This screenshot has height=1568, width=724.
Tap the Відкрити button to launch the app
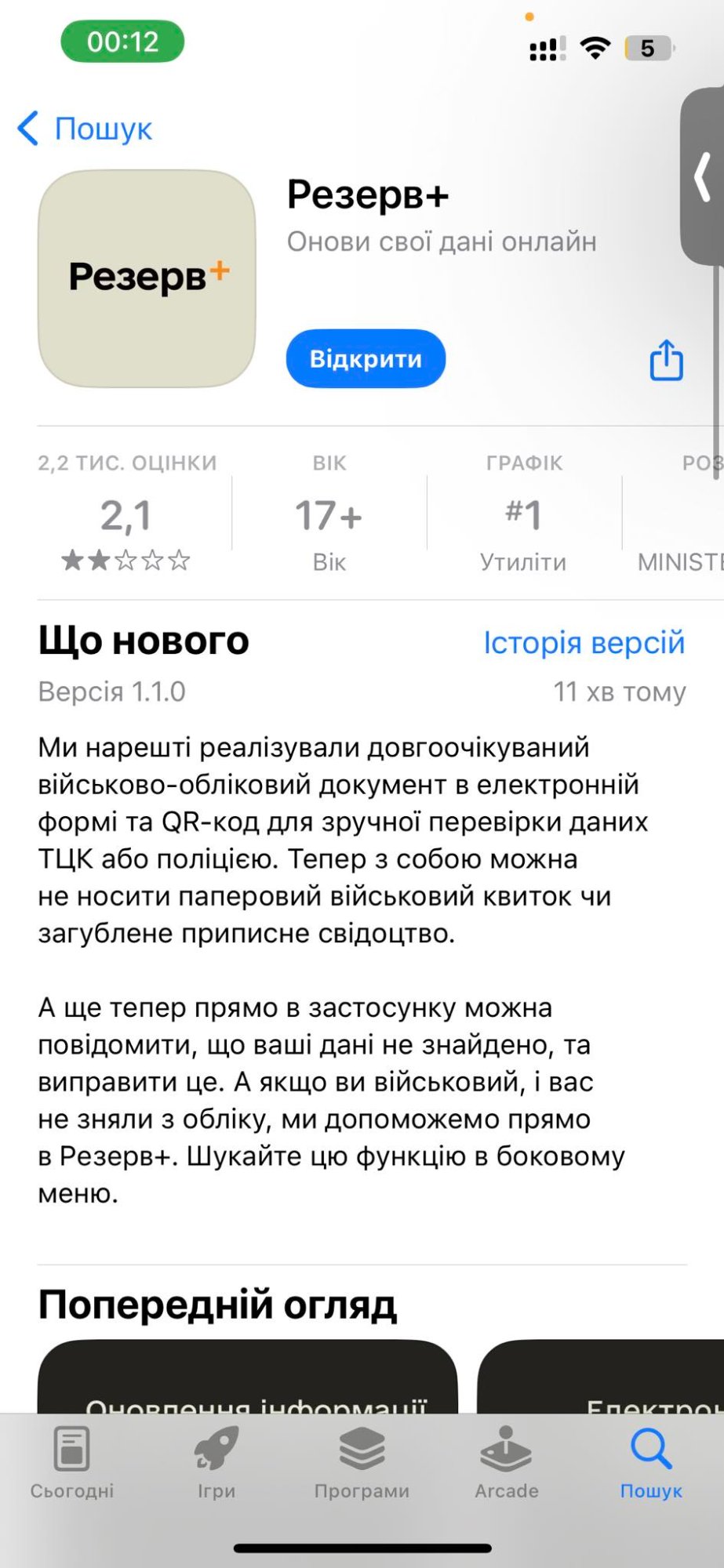366,358
